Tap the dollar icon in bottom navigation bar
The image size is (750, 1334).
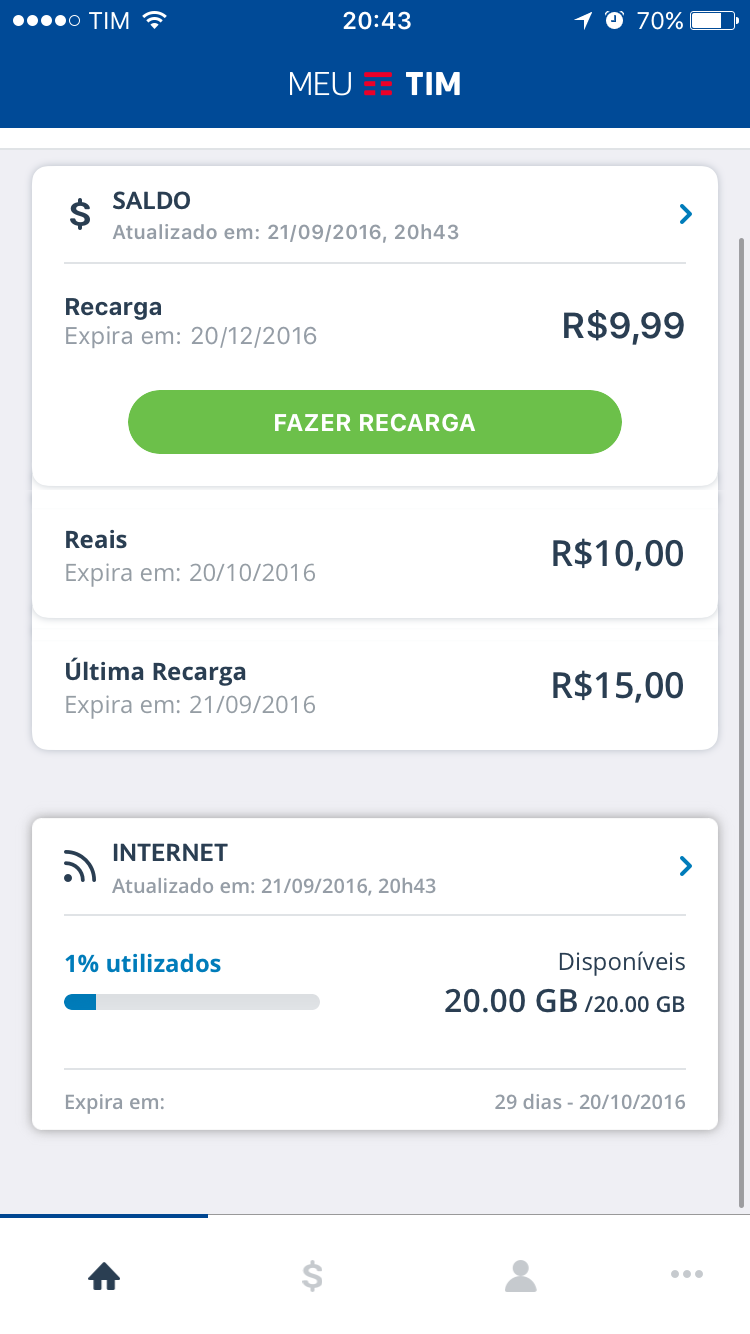(x=311, y=1275)
